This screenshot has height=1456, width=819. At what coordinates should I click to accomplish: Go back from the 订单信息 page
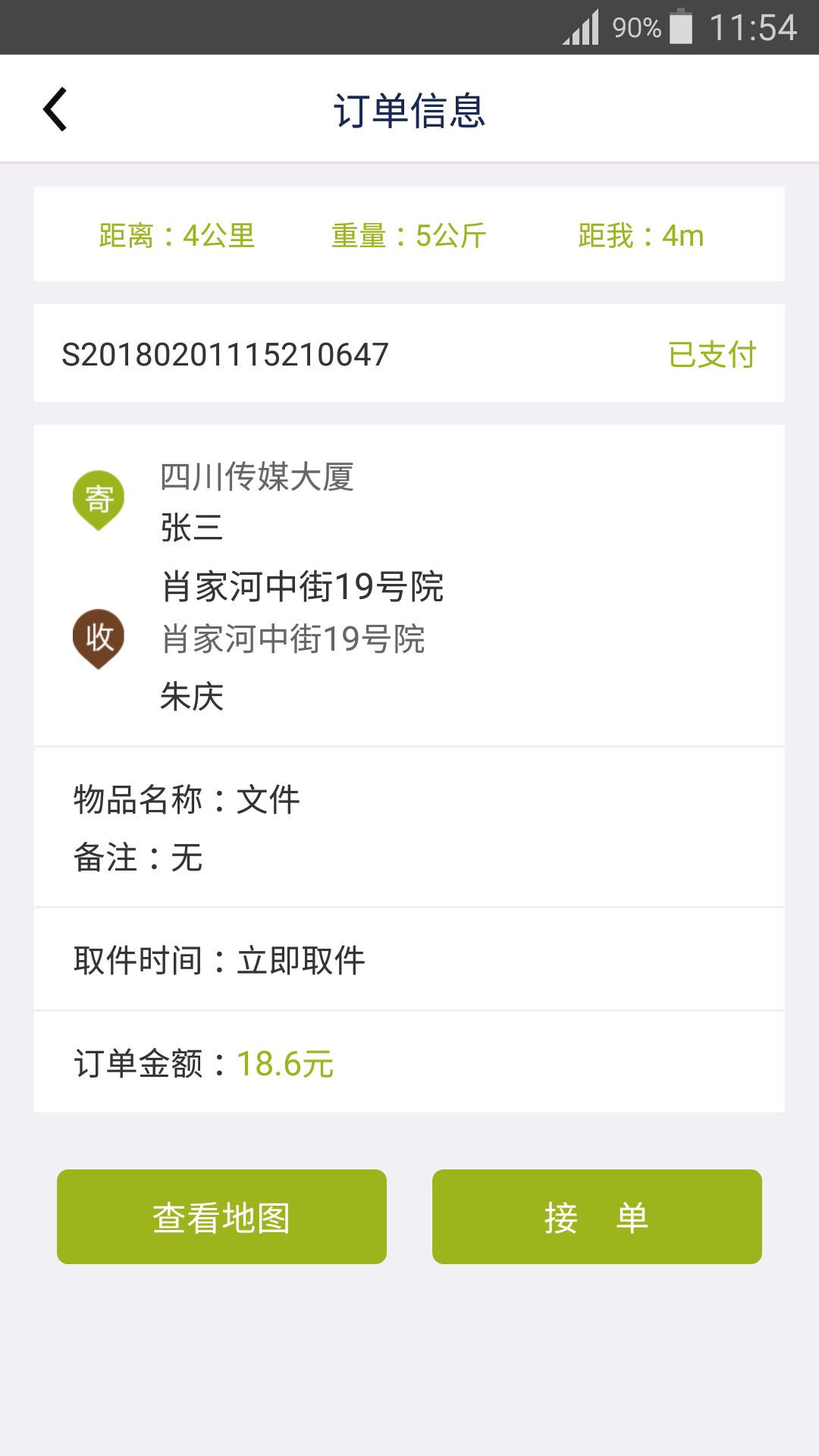point(55,109)
